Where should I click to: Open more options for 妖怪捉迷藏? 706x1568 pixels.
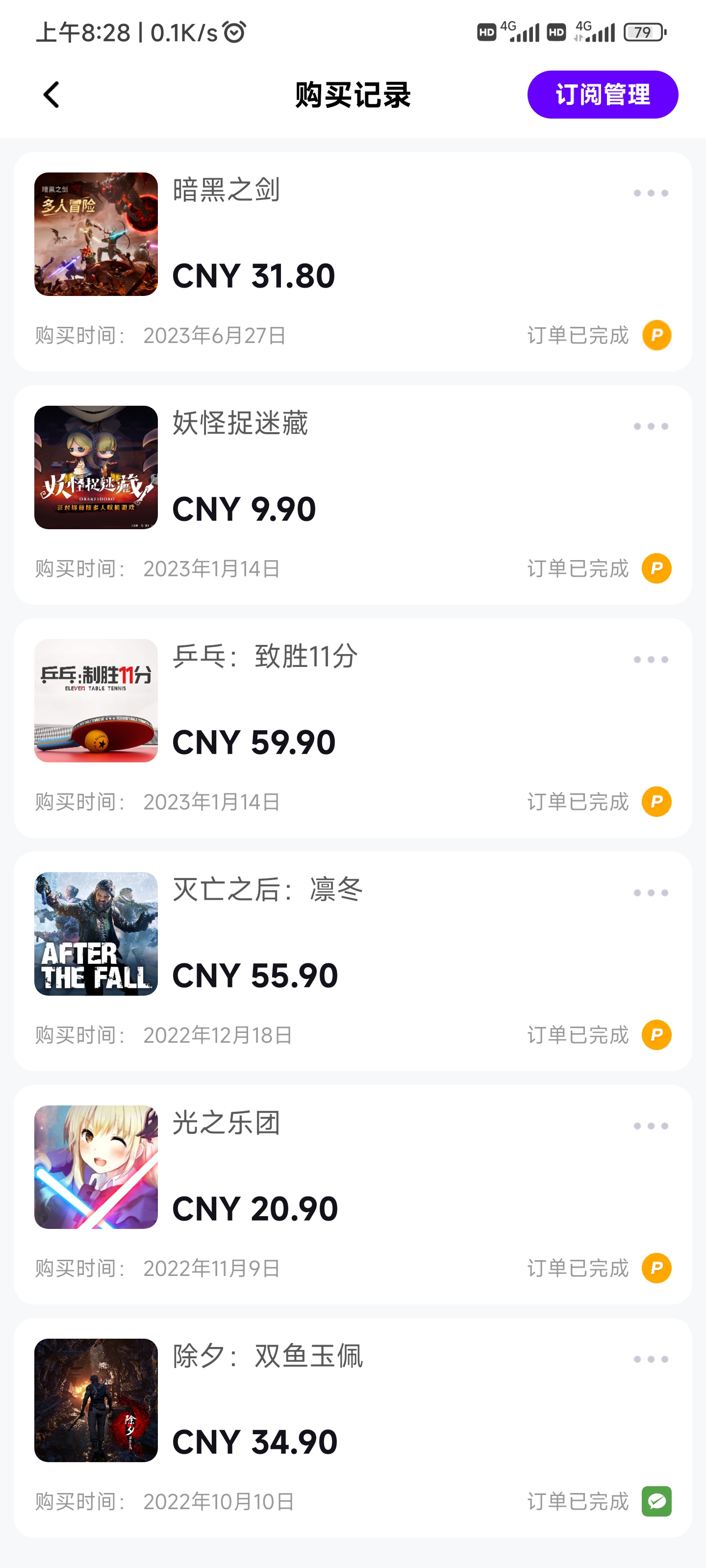pos(650,427)
